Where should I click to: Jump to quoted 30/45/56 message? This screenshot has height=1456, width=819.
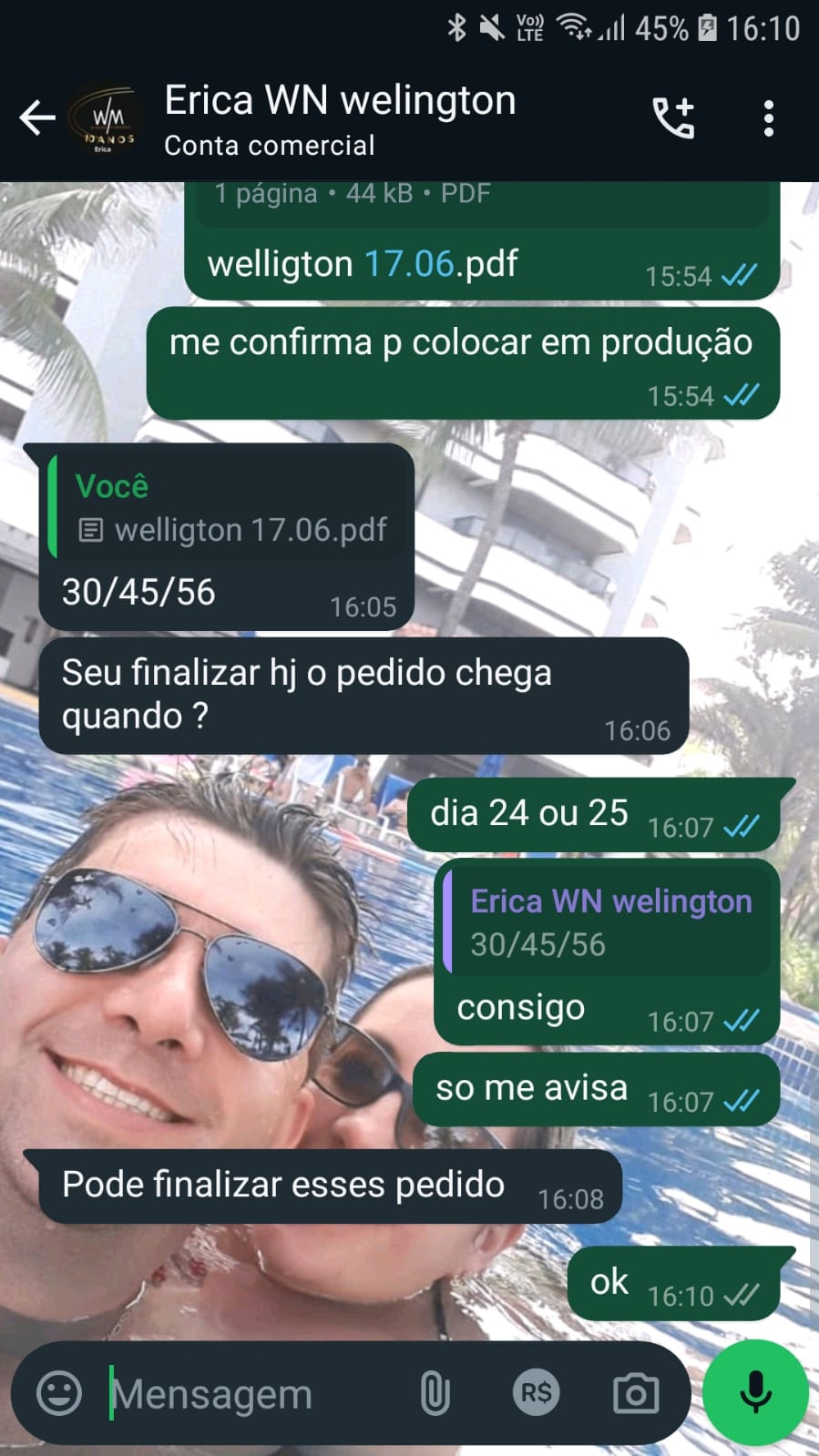(606, 921)
